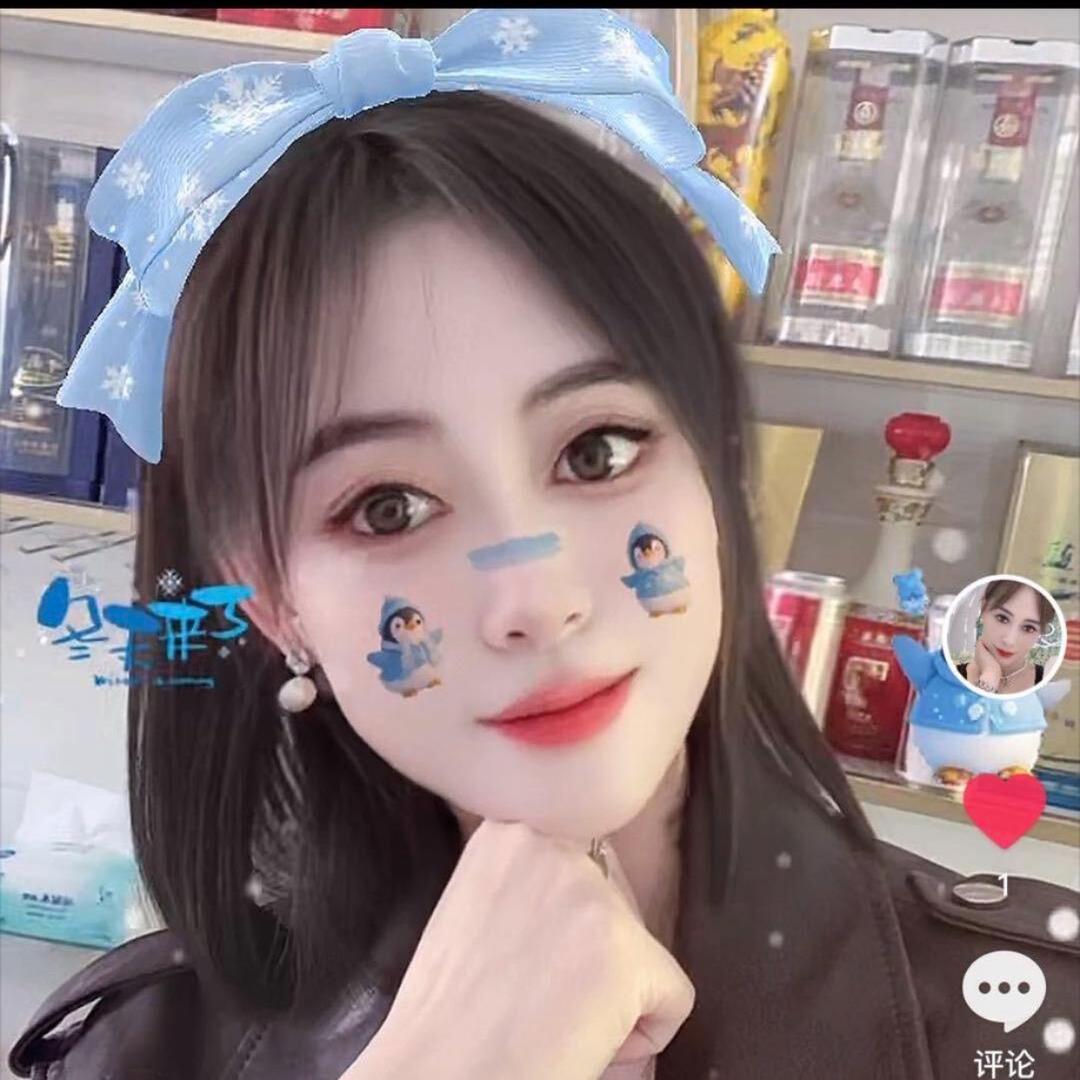The height and width of the screenshot is (1080, 1080).
Task: Tap the red heart like icon
Action: pyautogui.click(x=1004, y=808)
